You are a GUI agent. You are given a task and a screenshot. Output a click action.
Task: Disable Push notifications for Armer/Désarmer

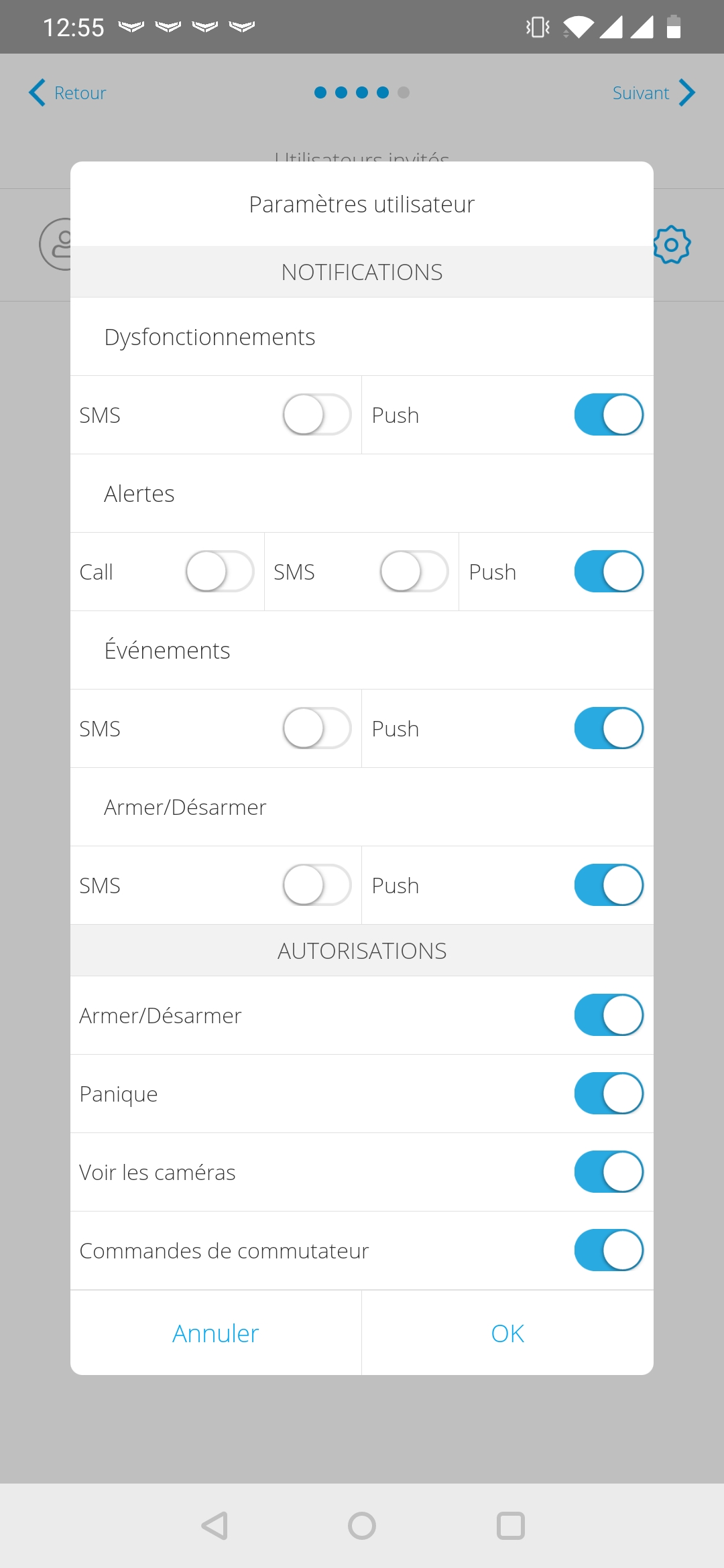(609, 885)
